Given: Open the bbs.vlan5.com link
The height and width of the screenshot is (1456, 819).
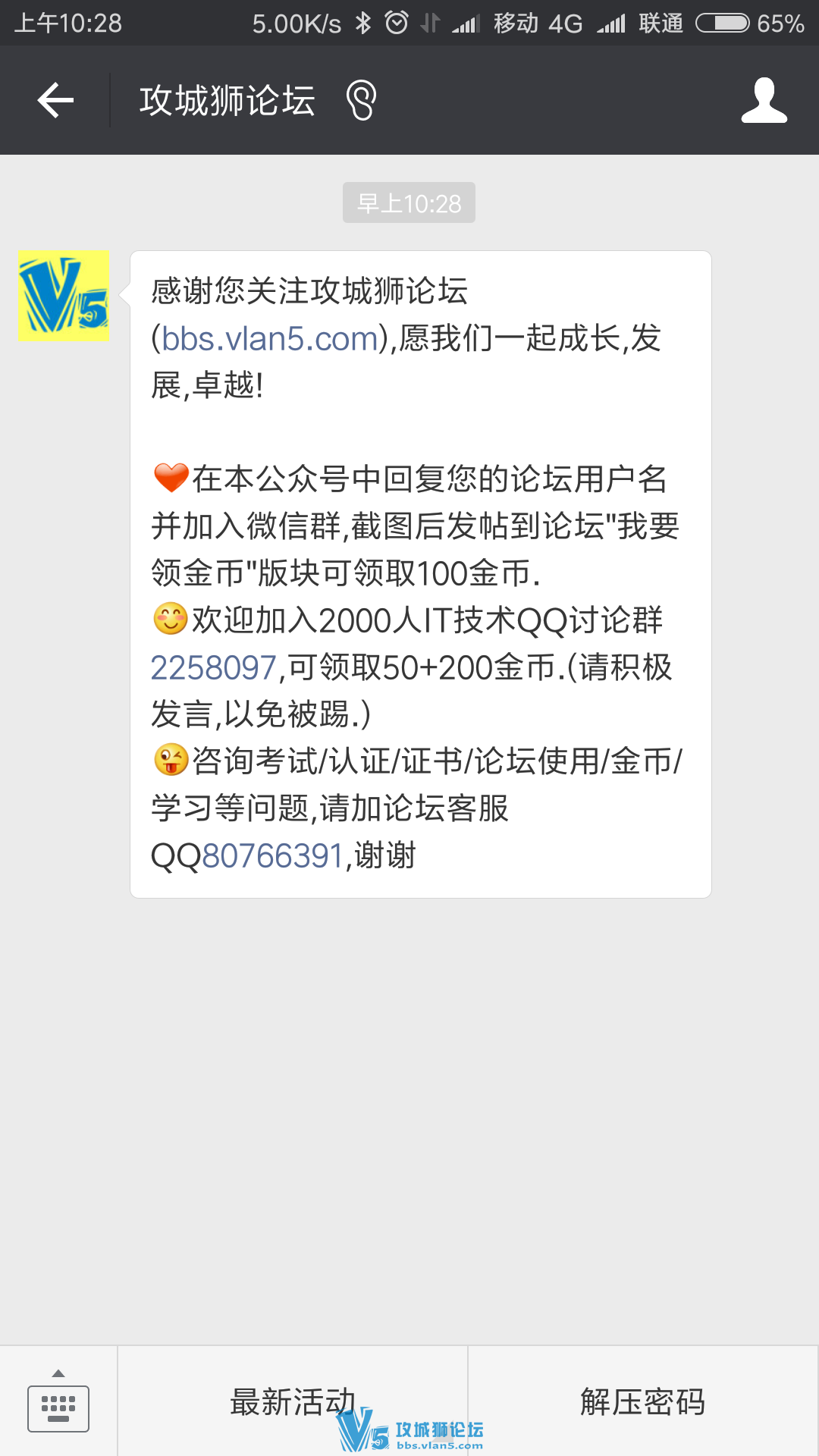Looking at the screenshot, I should click(269, 339).
